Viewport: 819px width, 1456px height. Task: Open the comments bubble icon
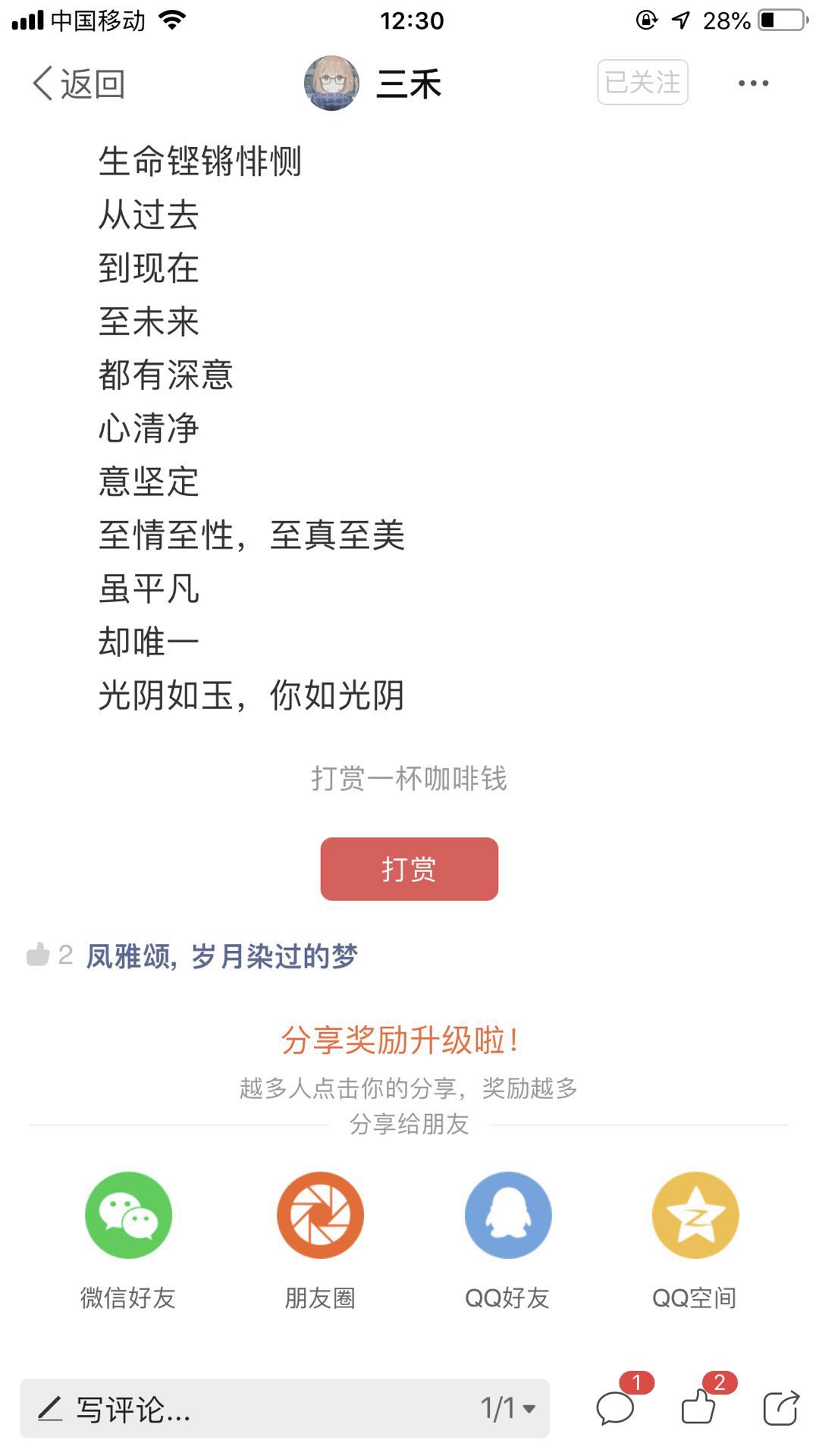[x=615, y=1409]
